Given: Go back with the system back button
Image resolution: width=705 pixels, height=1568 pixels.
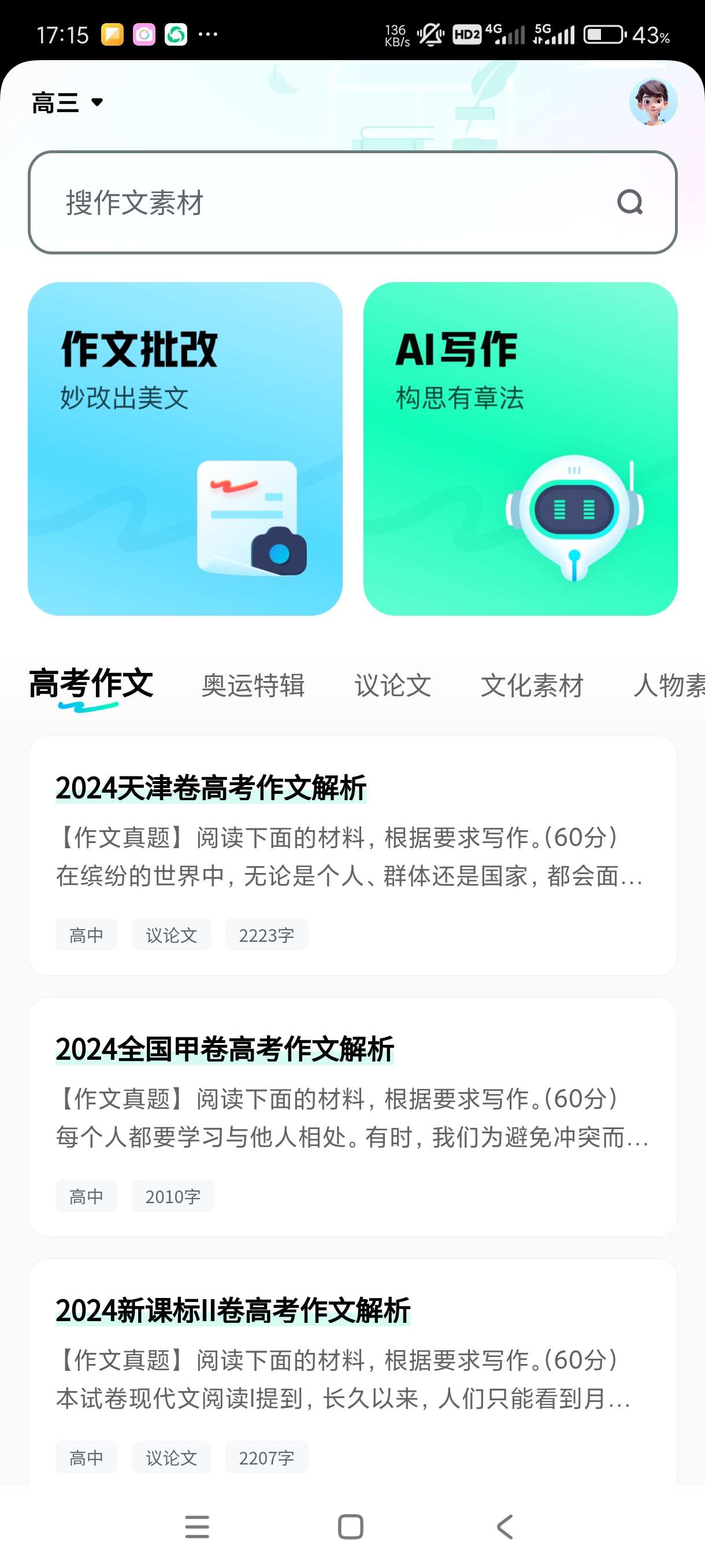Looking at the screenshot, I should pos(505,1526).
